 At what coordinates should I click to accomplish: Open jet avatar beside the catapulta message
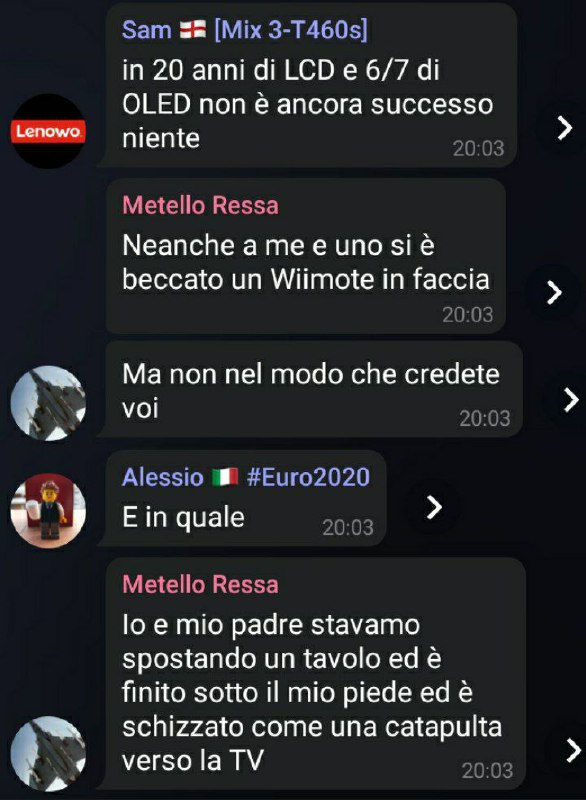[x=48, y=754]
